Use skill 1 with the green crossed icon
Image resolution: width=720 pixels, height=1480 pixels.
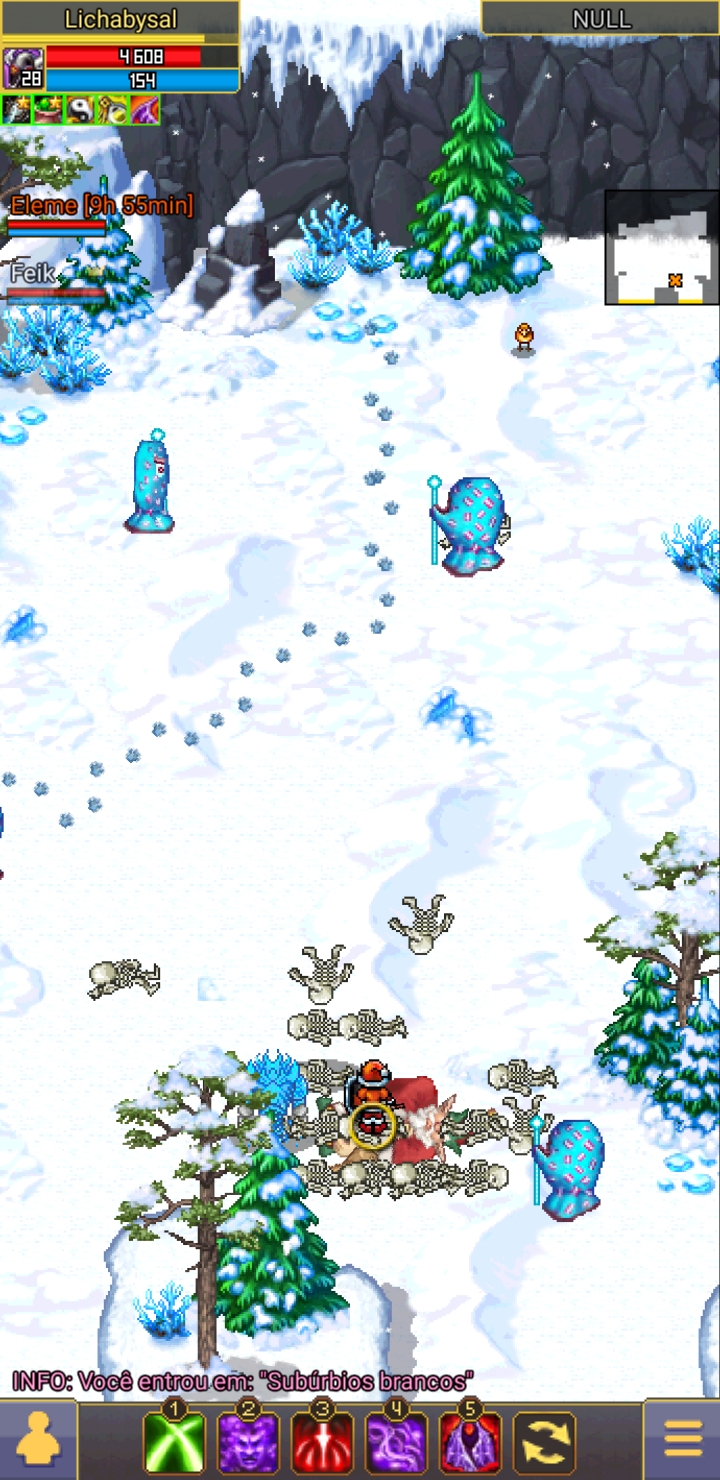coord(175,1441)
